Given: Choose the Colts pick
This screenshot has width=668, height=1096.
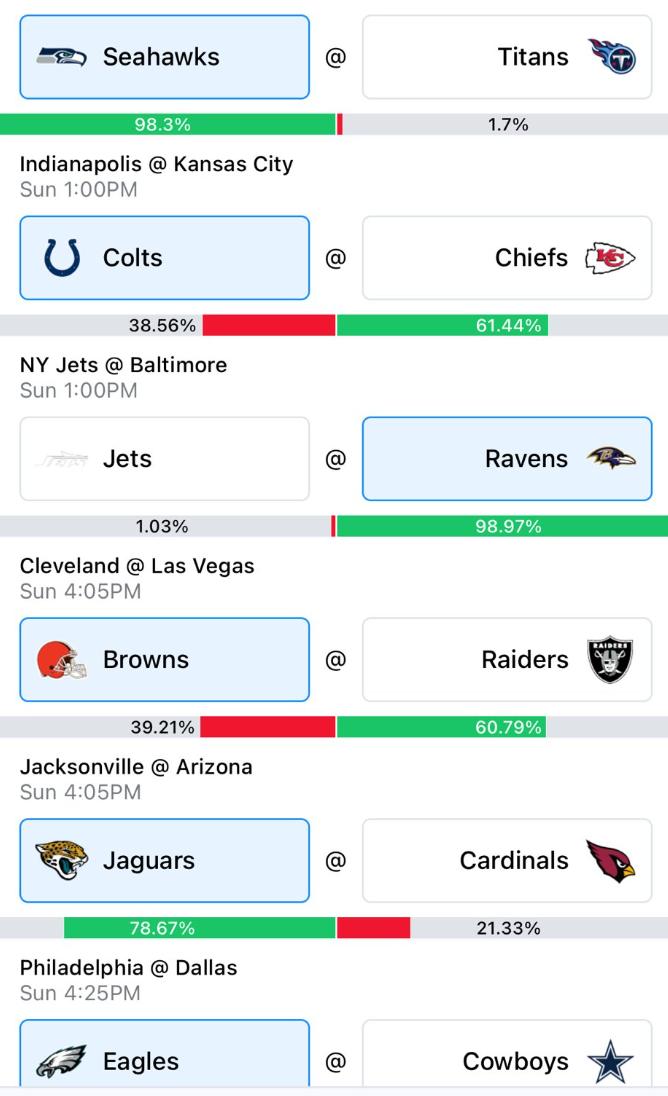Looking at the screenshot, I should point(165,258).
